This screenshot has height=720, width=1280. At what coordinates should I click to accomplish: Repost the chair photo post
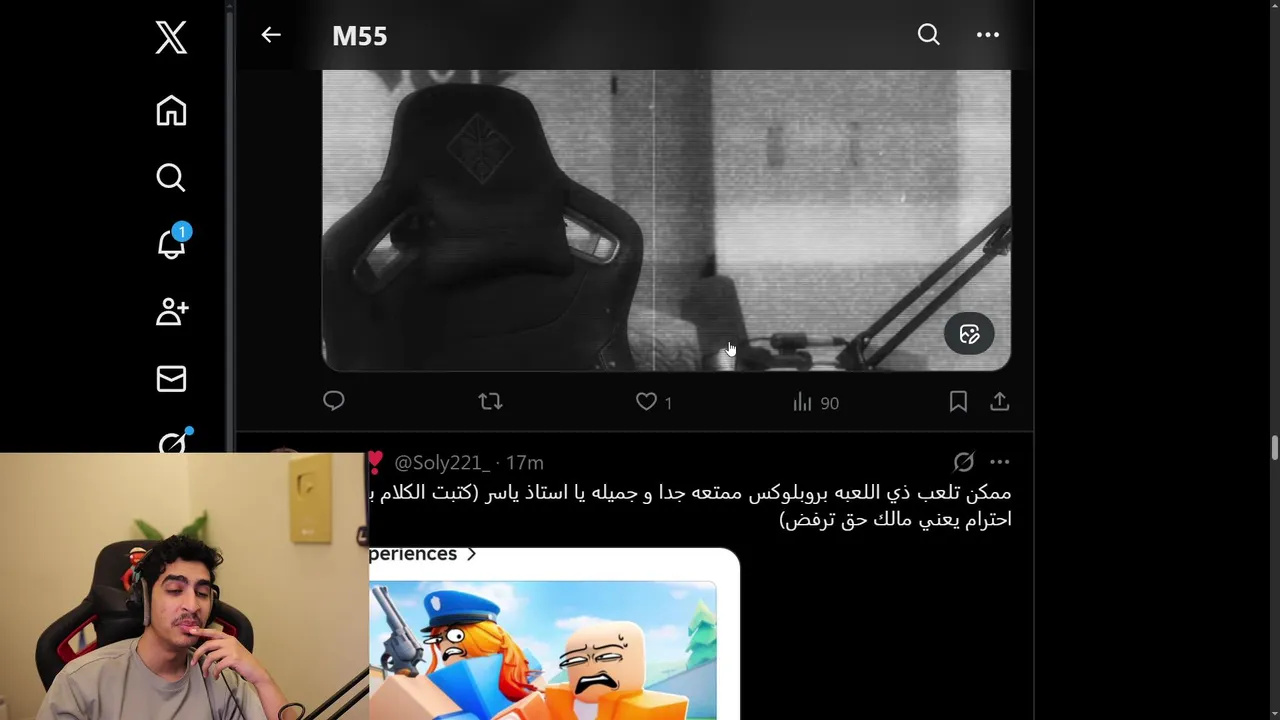pos(490,401)
